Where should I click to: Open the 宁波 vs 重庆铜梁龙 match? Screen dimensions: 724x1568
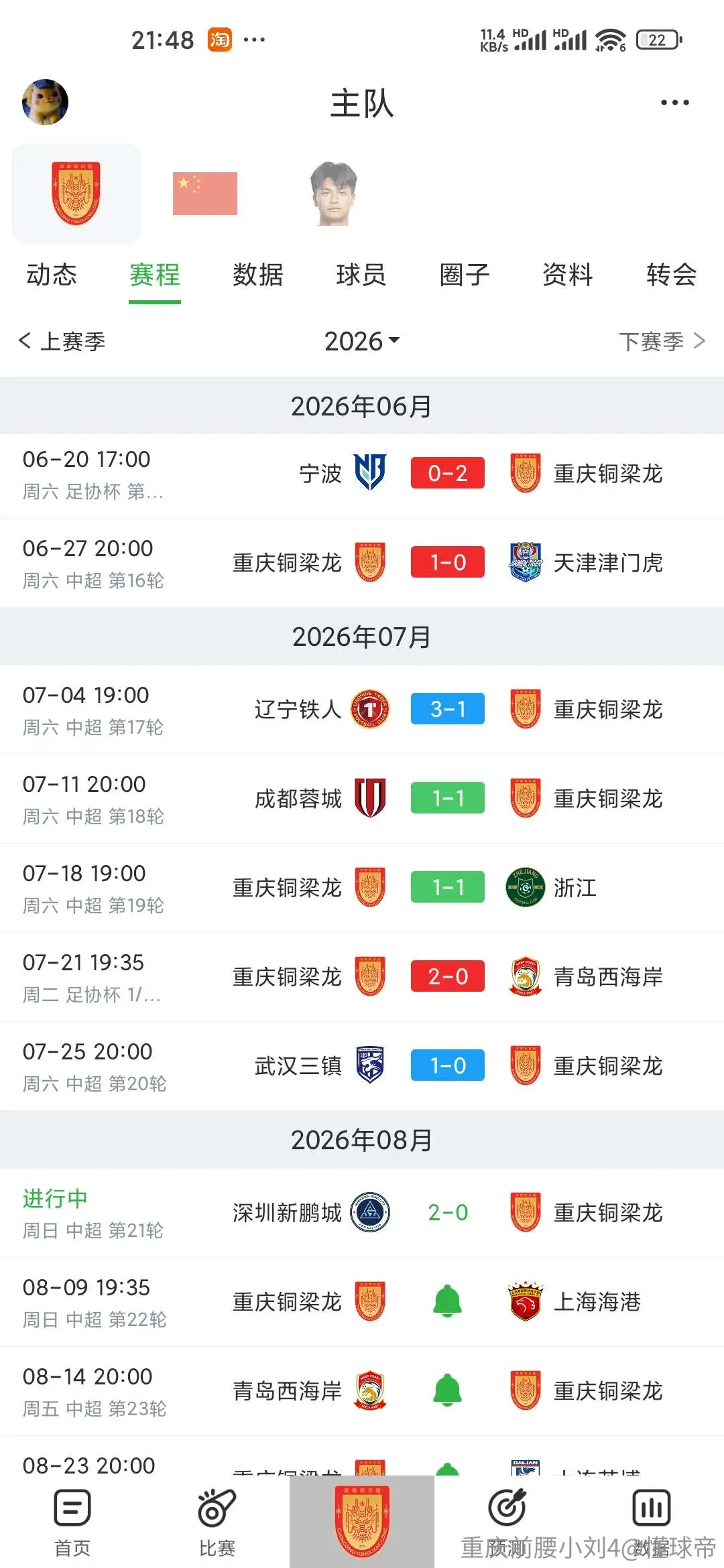point(362,474)
